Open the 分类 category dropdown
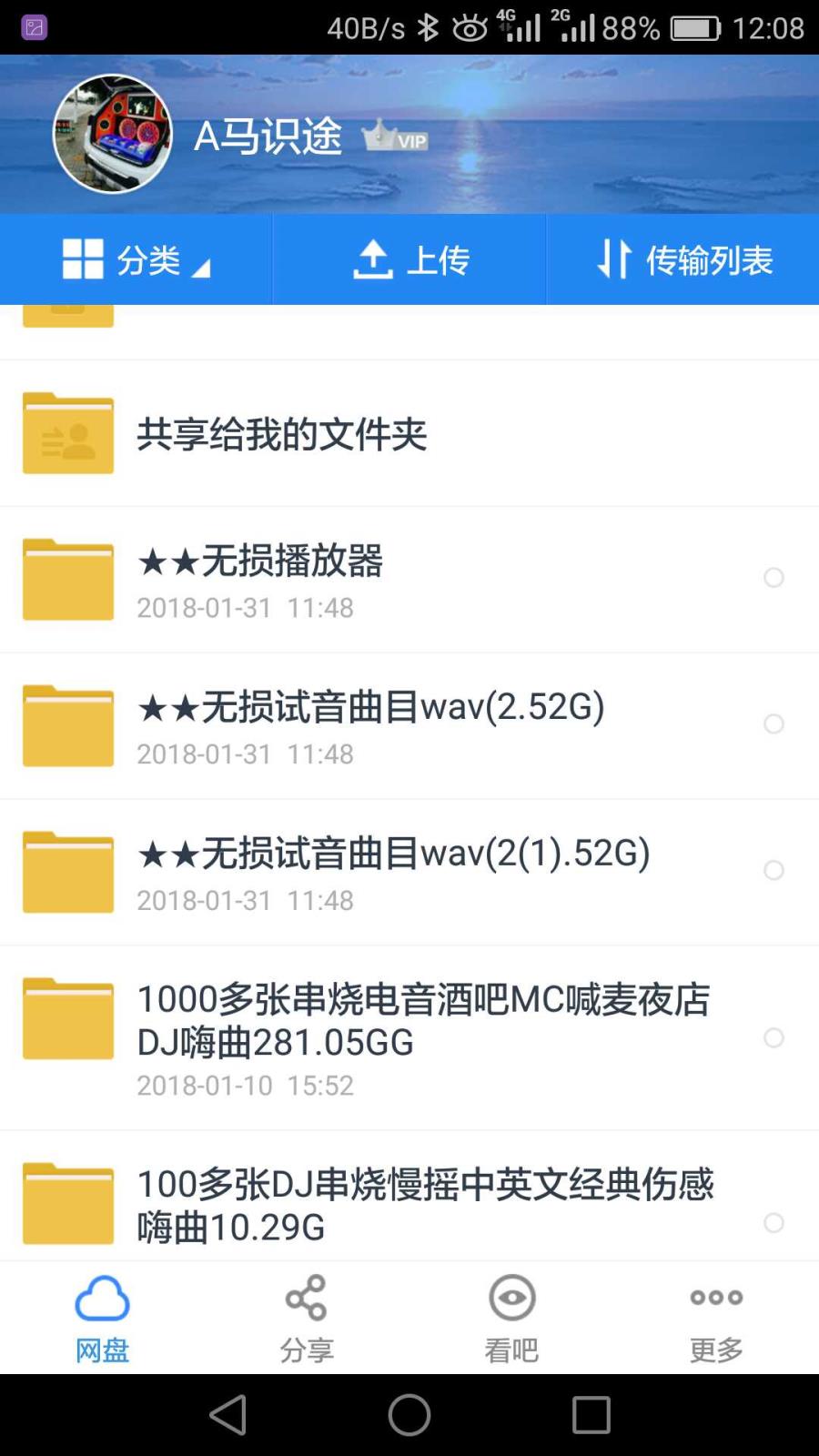Screen dimensions: 819x1456 tap(136, 259)
